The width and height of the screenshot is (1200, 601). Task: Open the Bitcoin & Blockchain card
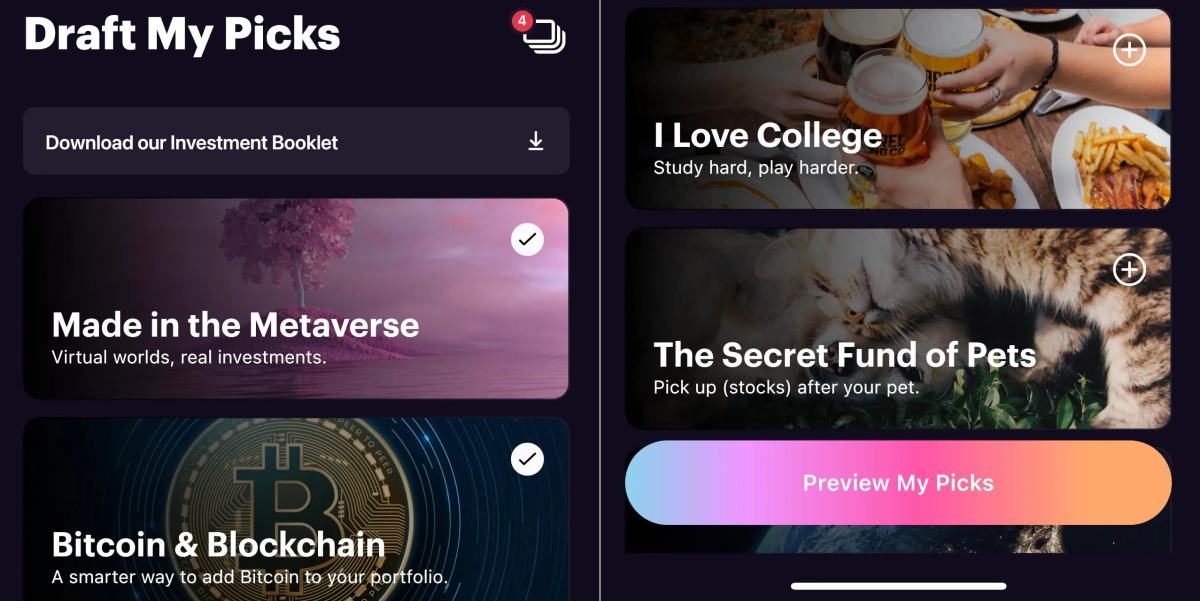coord(219,545)
